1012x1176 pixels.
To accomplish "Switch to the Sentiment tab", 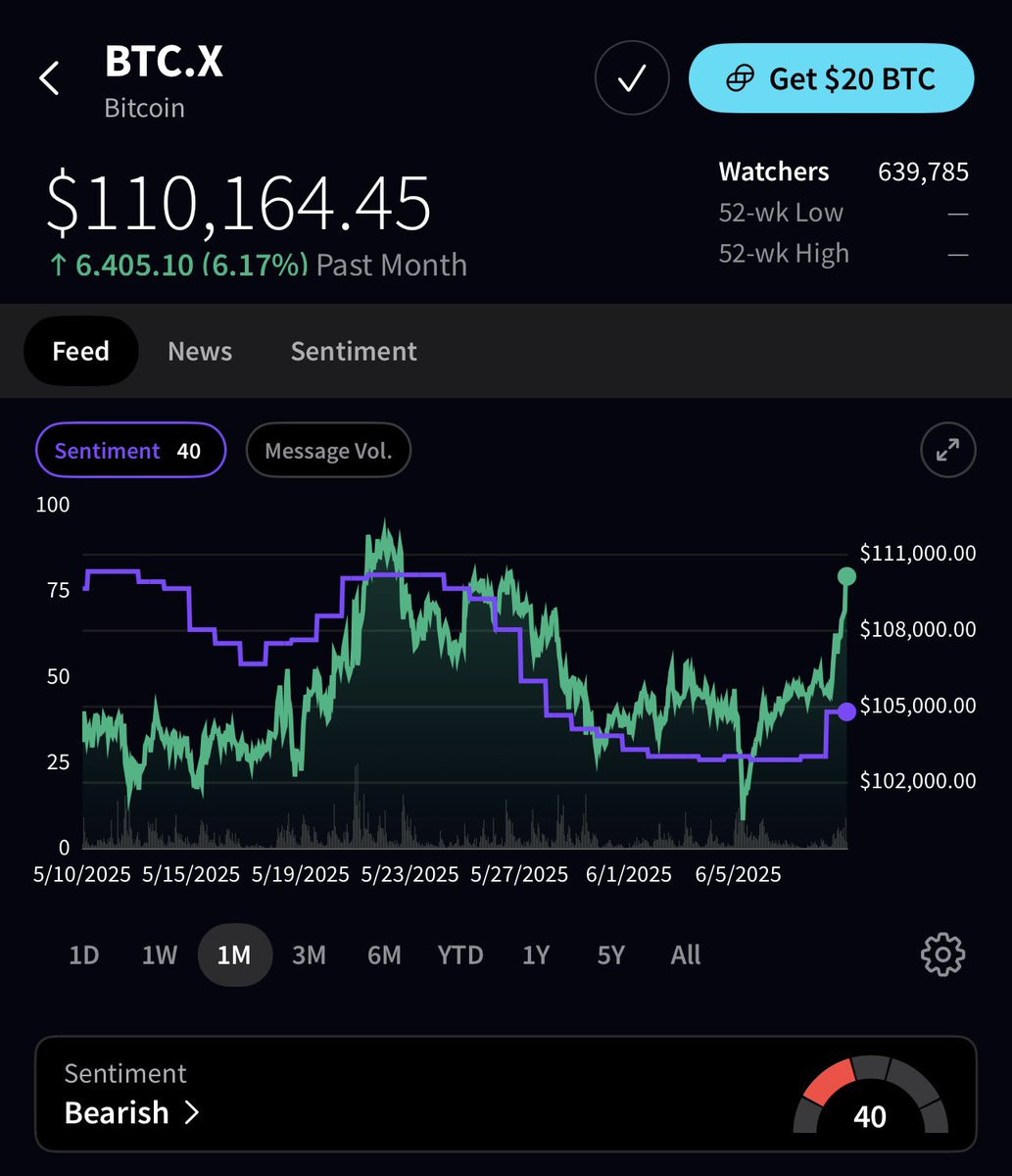I will tap(354, 351).
